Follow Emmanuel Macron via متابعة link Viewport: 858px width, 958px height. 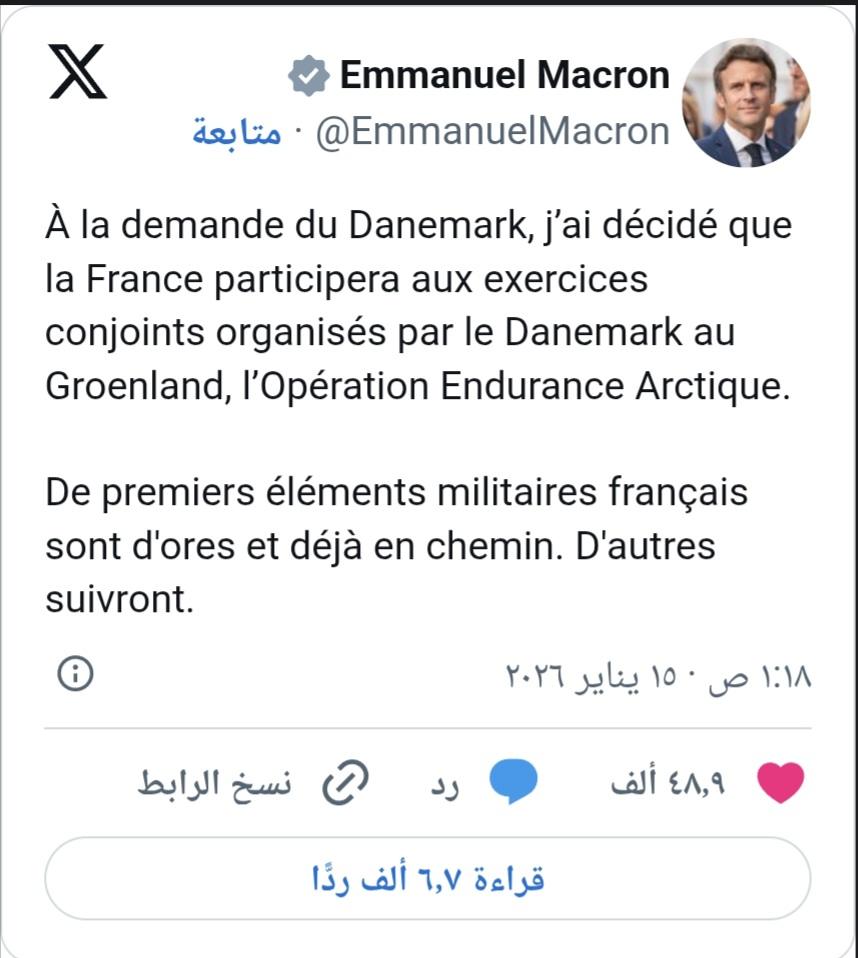236,132
